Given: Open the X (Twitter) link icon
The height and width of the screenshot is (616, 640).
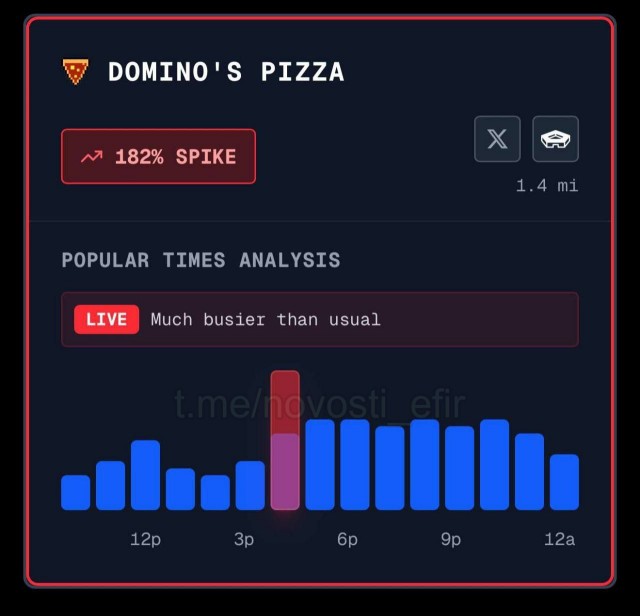Looking at the screenshot, I should click(497, 139).
